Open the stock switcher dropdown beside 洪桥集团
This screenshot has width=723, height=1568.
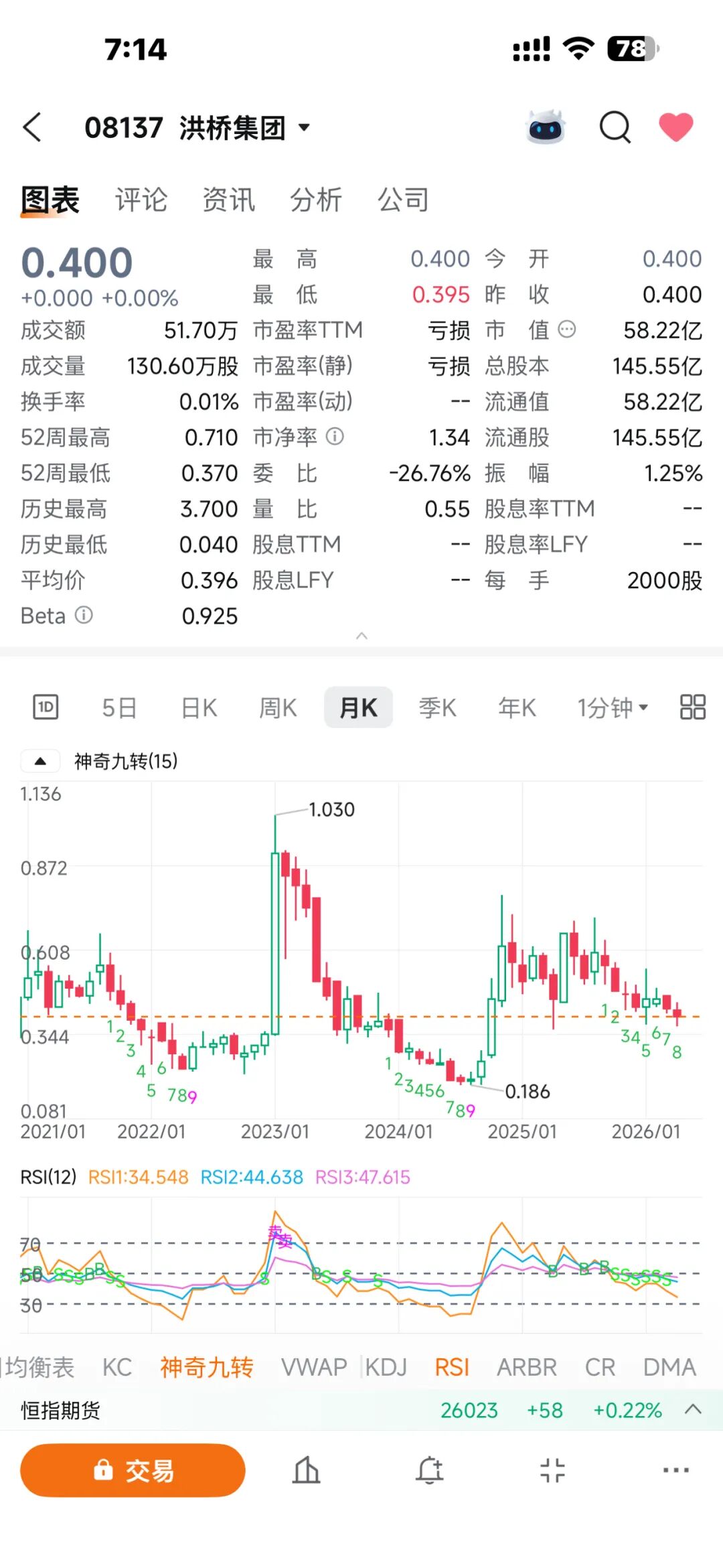[x=304, y=127]
